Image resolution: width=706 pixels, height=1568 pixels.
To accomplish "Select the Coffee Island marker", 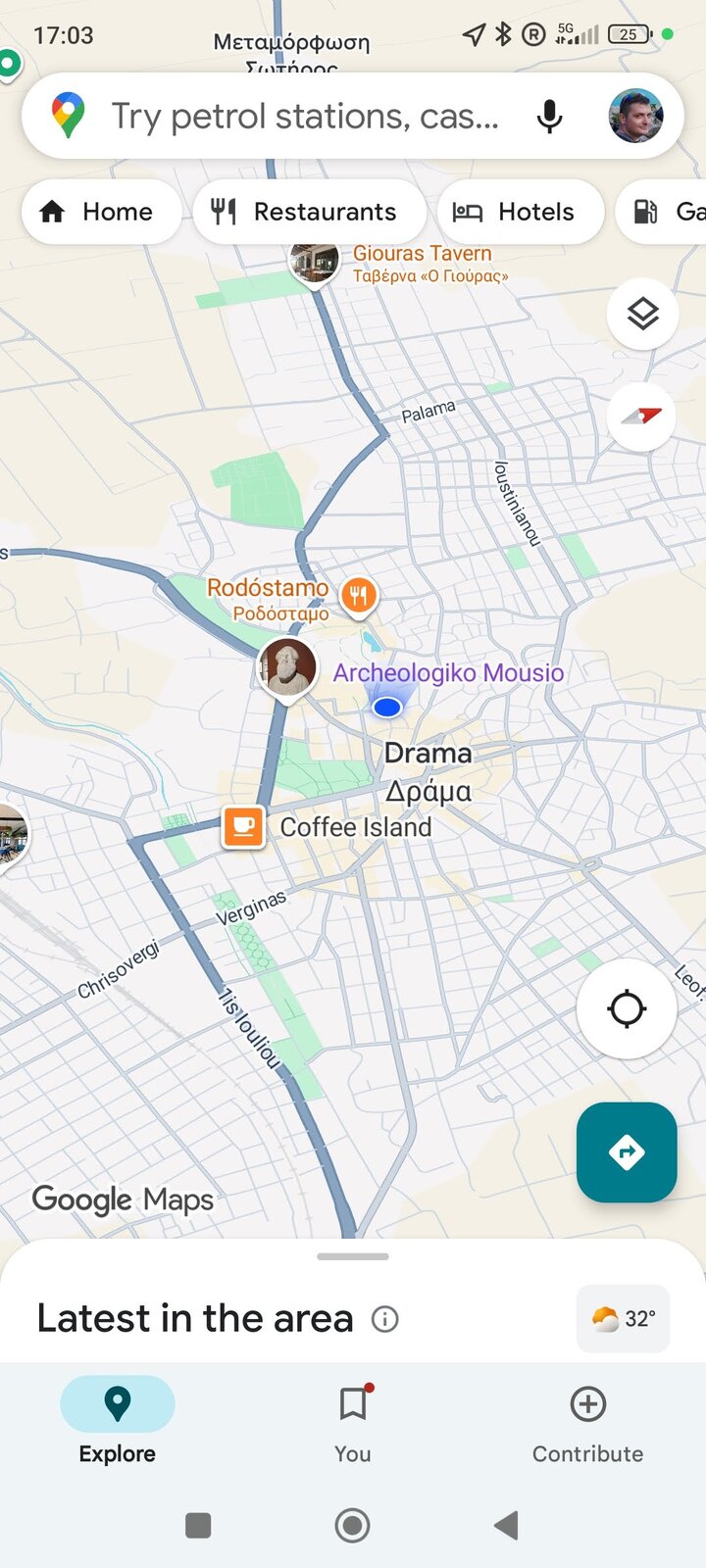I will [244, 826].
